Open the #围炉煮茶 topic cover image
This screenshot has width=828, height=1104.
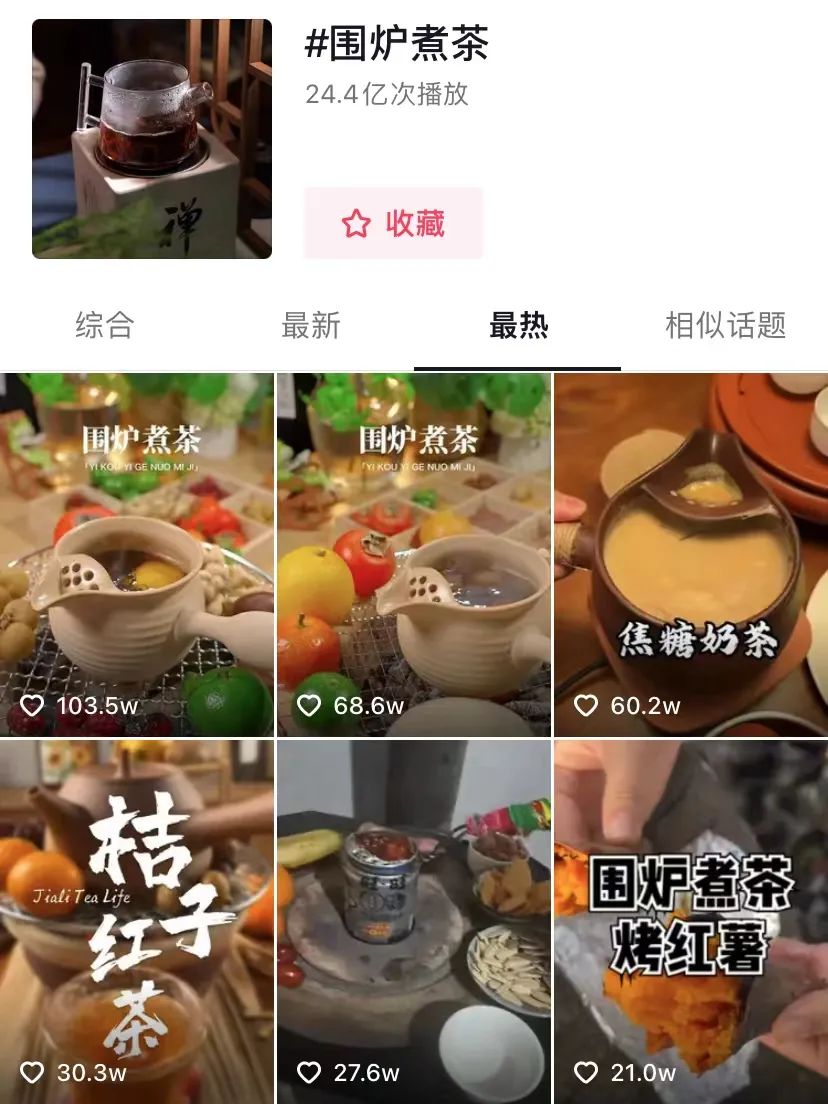click(x=152, y=139)
